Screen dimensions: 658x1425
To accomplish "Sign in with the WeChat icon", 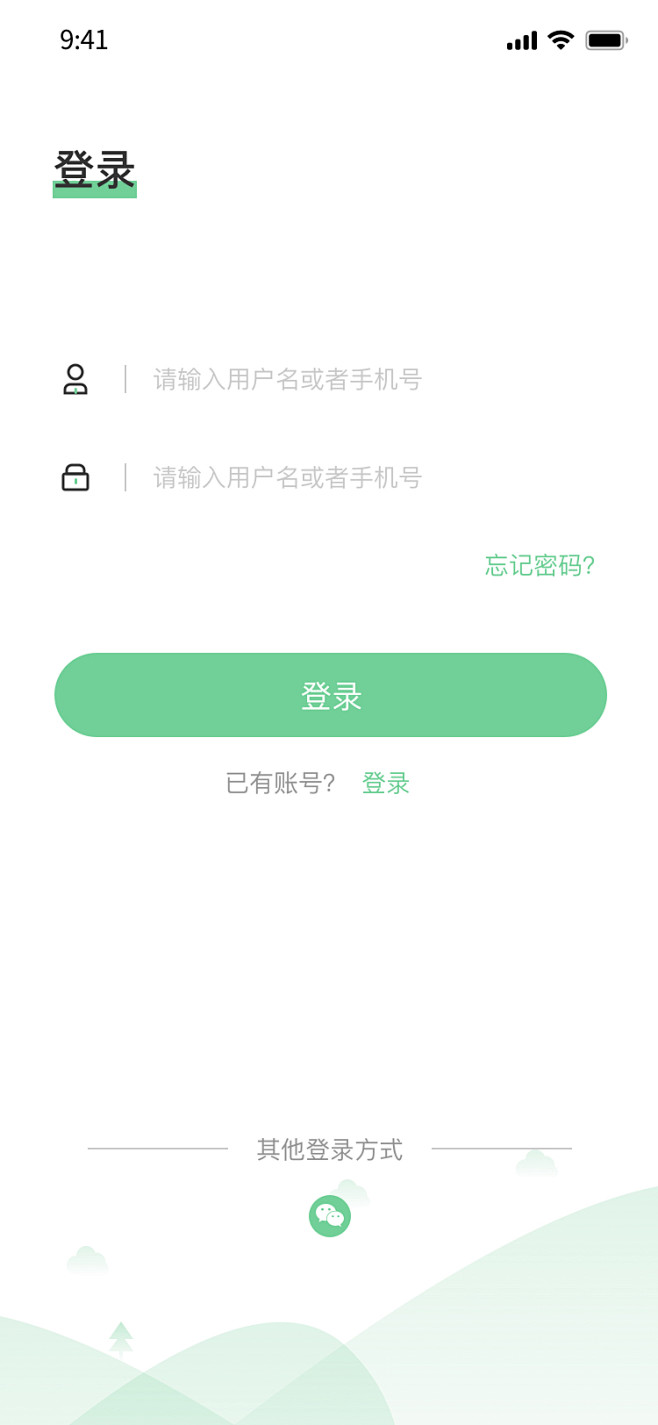I will click(x=330, y=1216).
